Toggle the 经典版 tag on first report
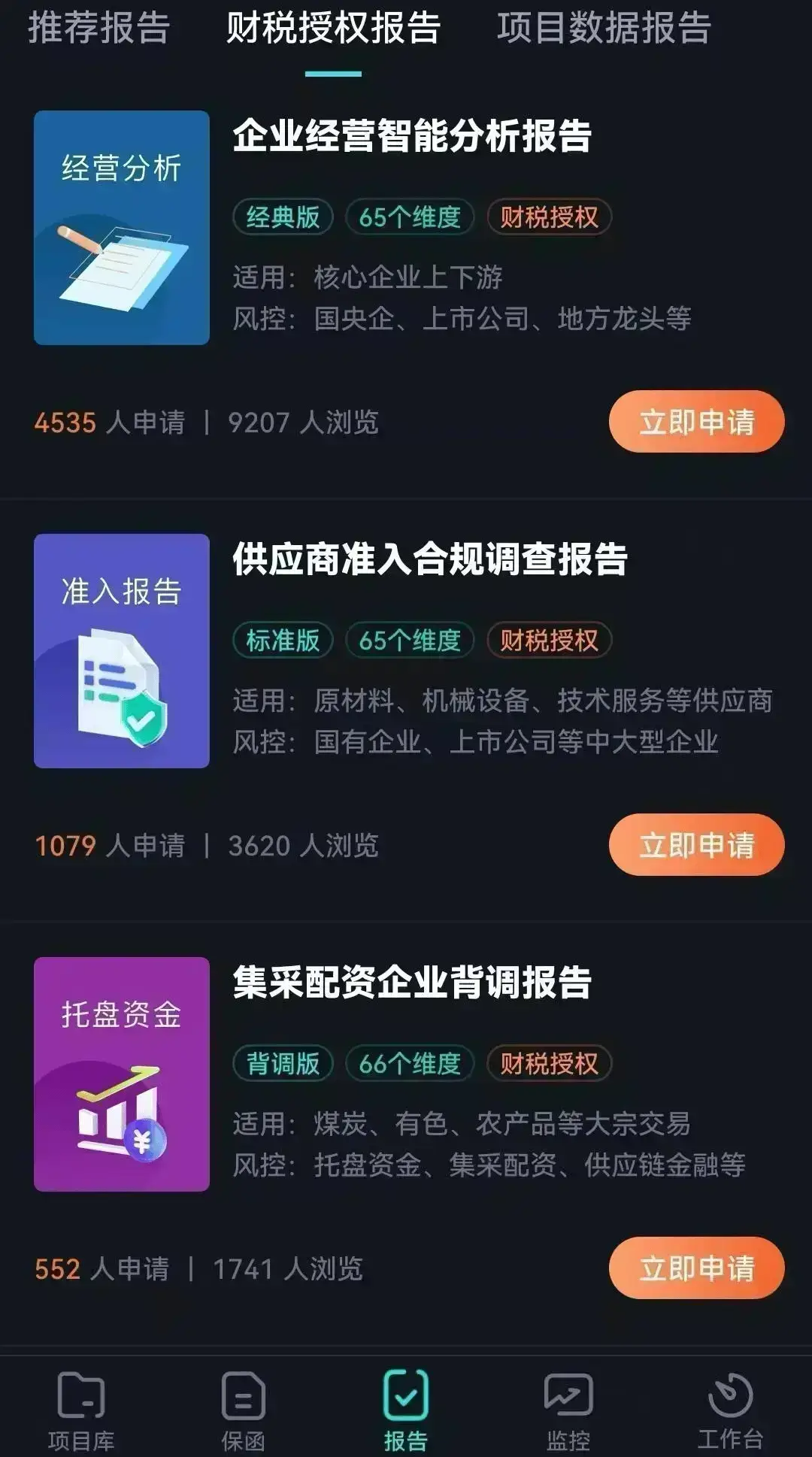The image size is (812, 1457). tap(283, 217)
